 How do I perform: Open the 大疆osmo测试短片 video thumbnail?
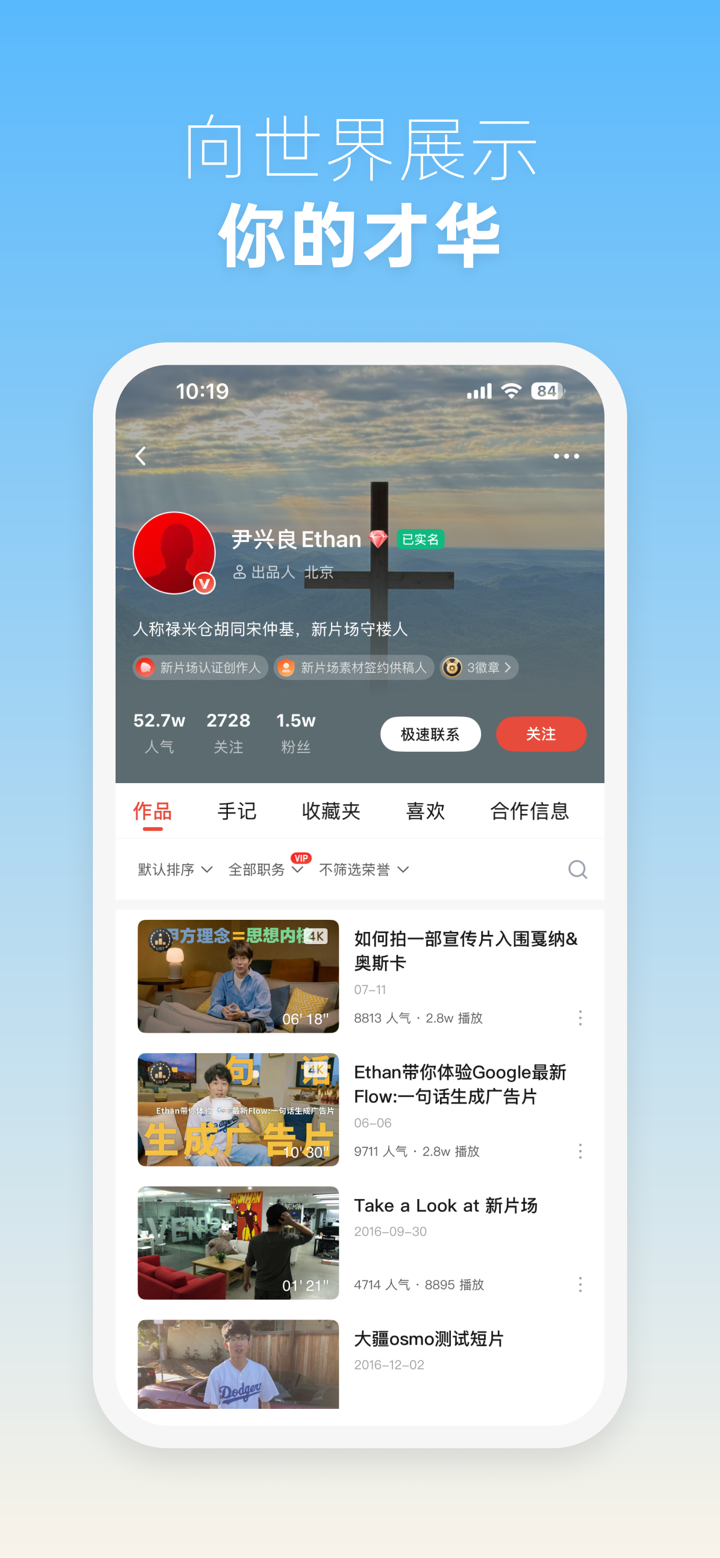[237, 1364]
